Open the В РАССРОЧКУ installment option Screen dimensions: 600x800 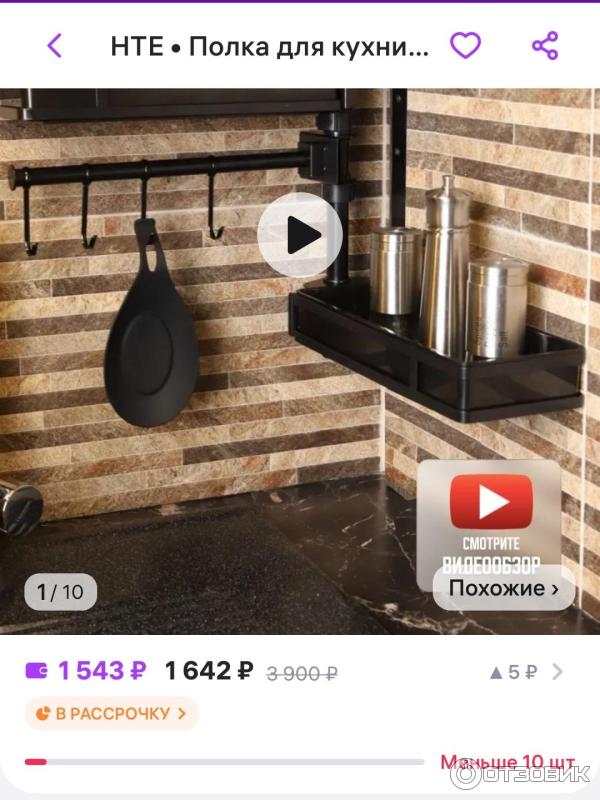pyautogui.click(x=111, y=713)
